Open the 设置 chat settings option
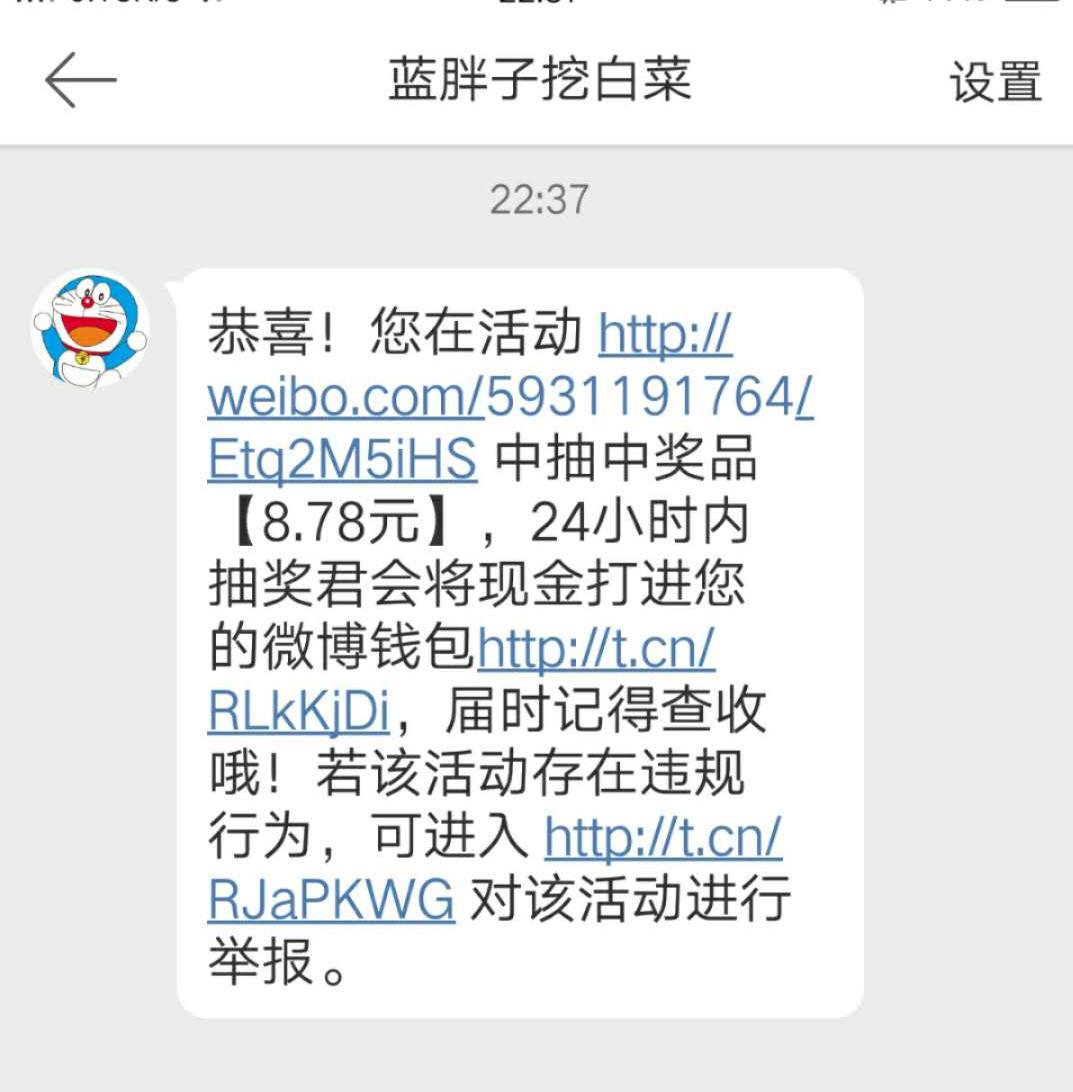Image resolution: width=1073 pixels, height=1092 pixels. coord(993,80)
